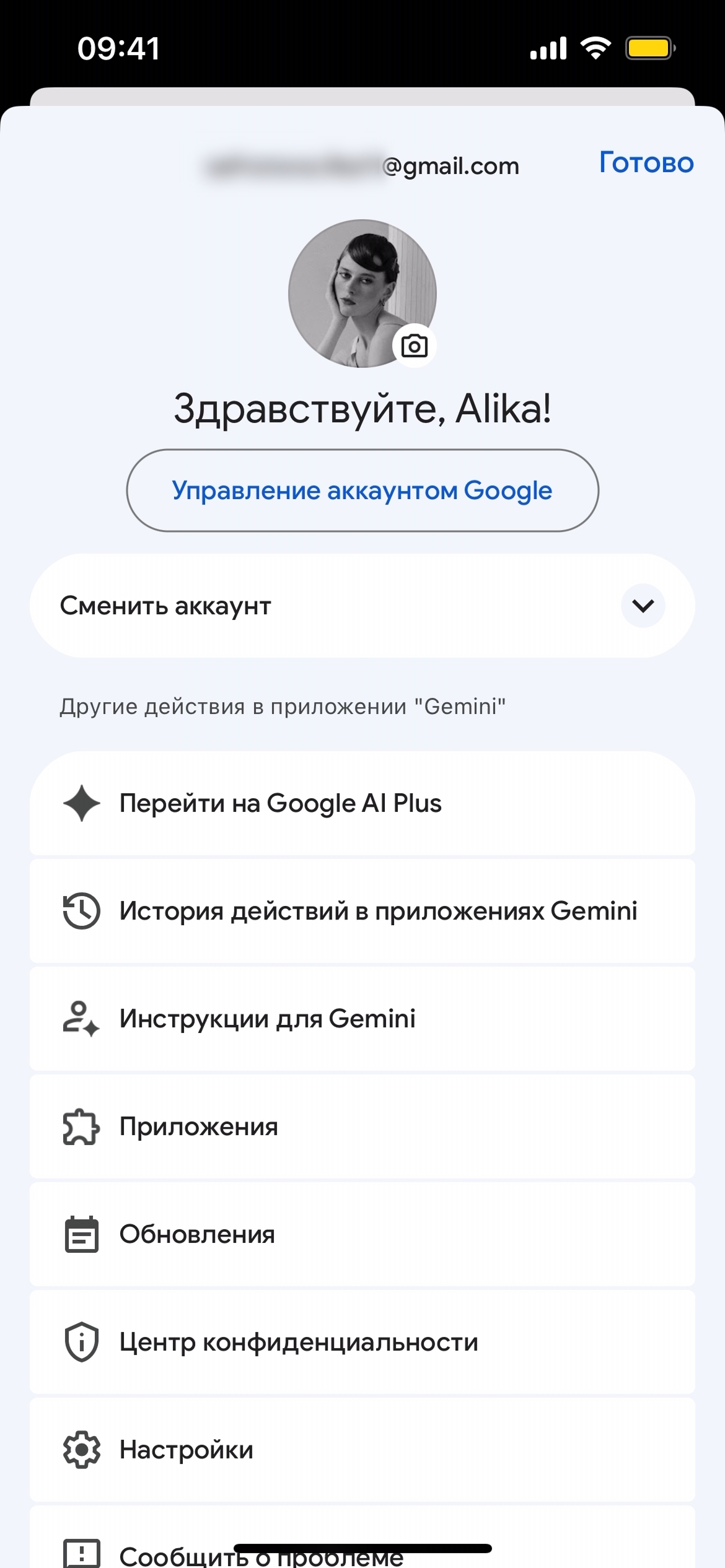The height and width of the screenshot is (1568, 725).
Task: Tap Готово to close the account sheet
Action: 646,163
